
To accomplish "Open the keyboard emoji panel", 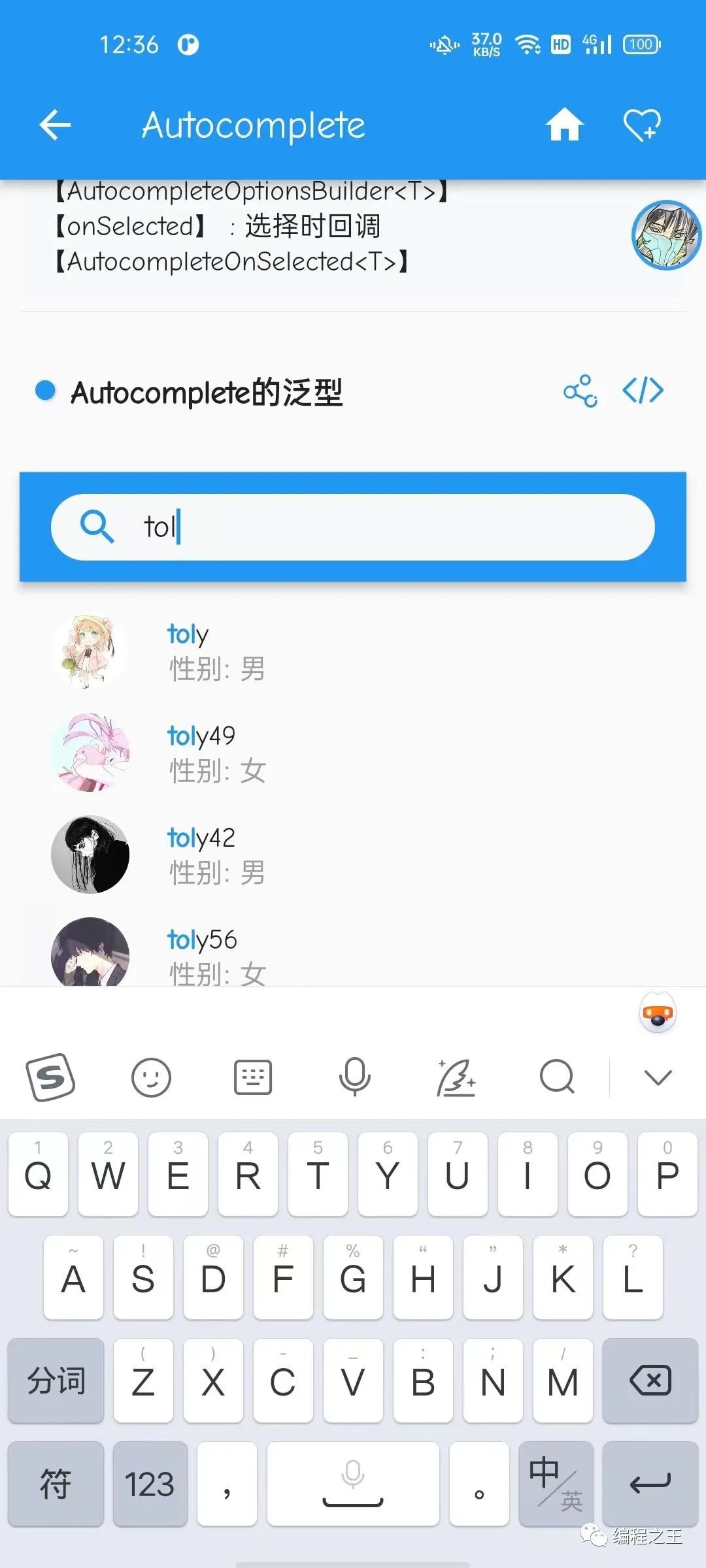I will pos(151,1077).
